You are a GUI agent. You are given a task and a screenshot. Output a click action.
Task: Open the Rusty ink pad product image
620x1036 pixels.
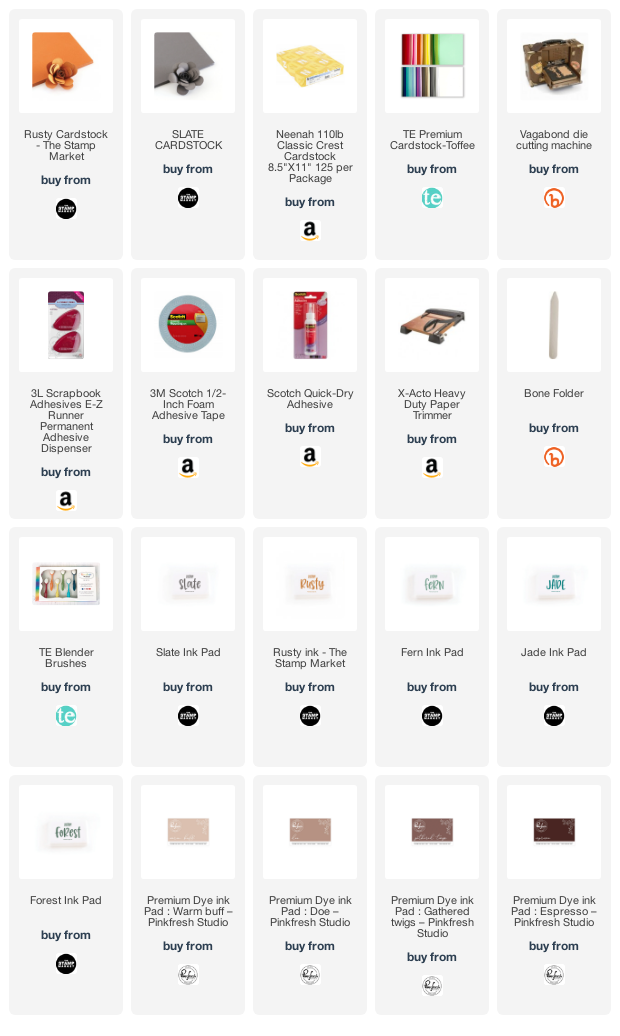[310, 584]
